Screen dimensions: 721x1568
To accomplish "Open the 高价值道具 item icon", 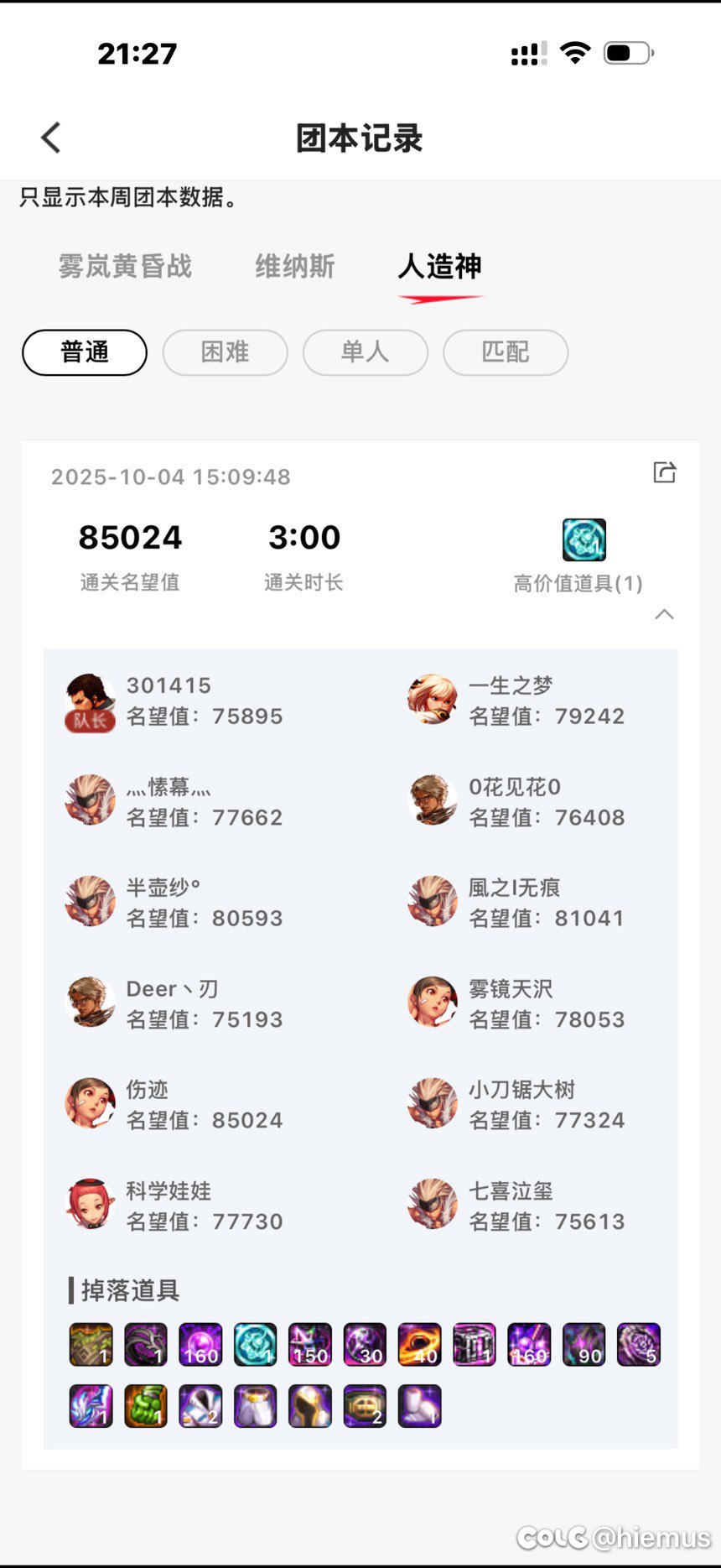I will (584, 540).
